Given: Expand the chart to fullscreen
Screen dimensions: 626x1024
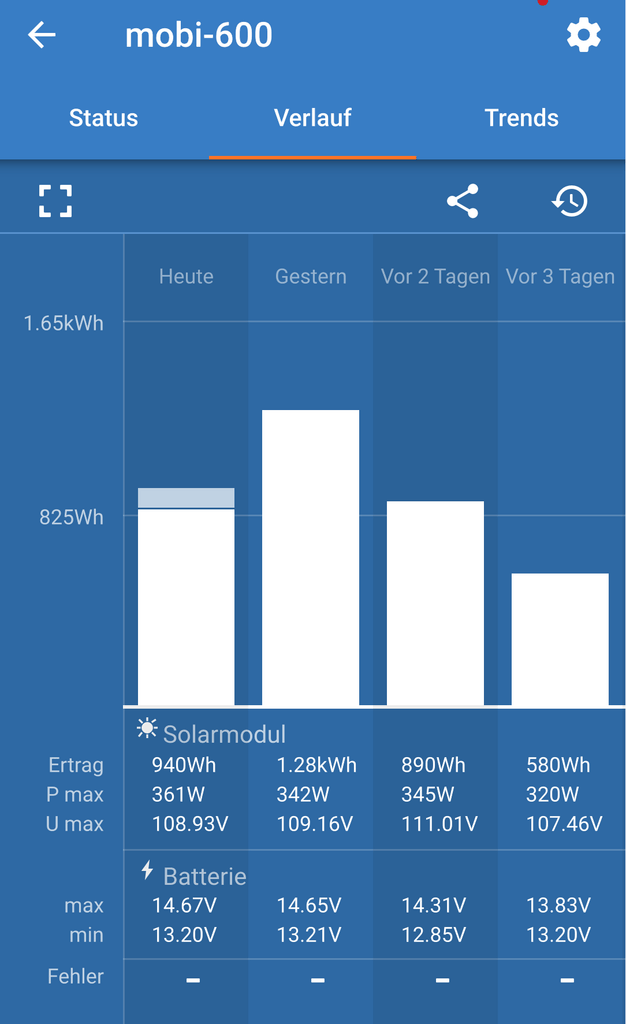Looking at the screenshot, I should [x=55, y=200].
